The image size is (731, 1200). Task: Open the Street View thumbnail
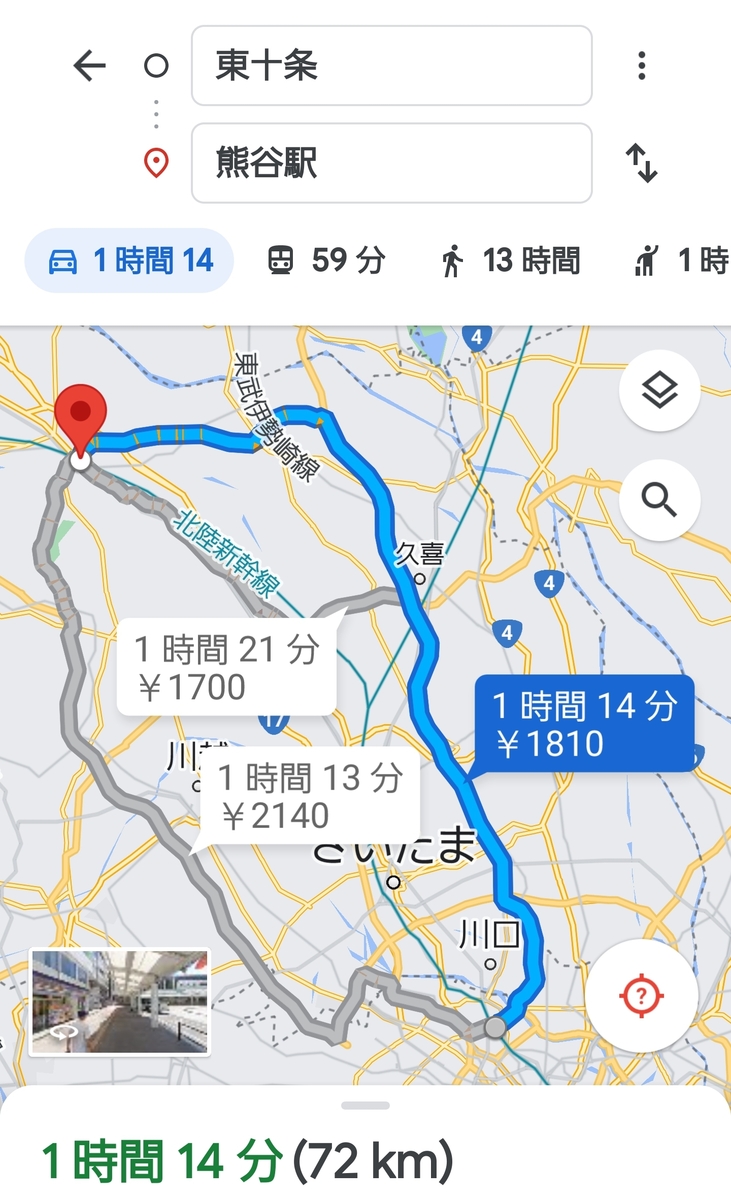tap(120, 1002)
